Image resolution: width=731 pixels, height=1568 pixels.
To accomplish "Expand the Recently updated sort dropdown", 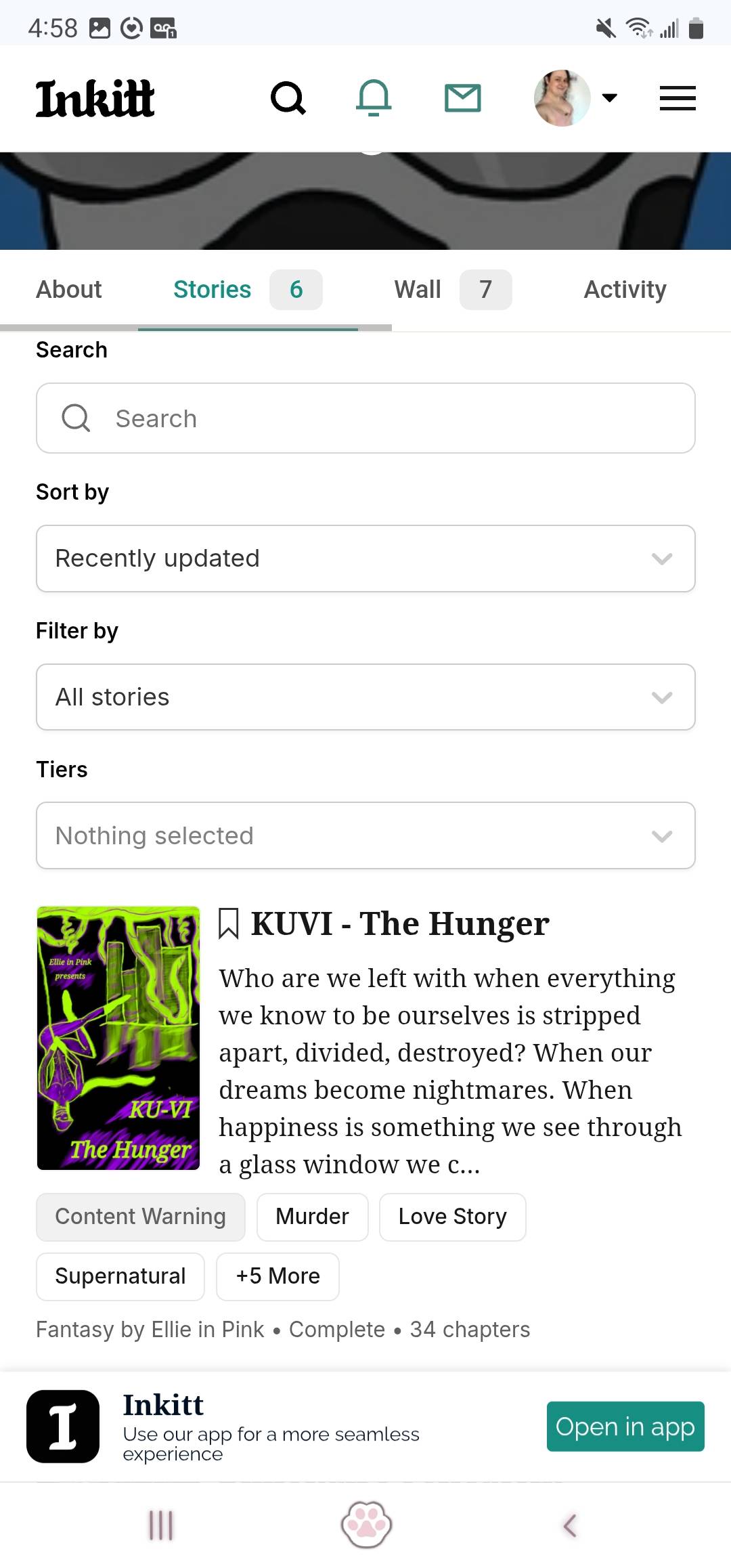I will click(x=365, y=559).
